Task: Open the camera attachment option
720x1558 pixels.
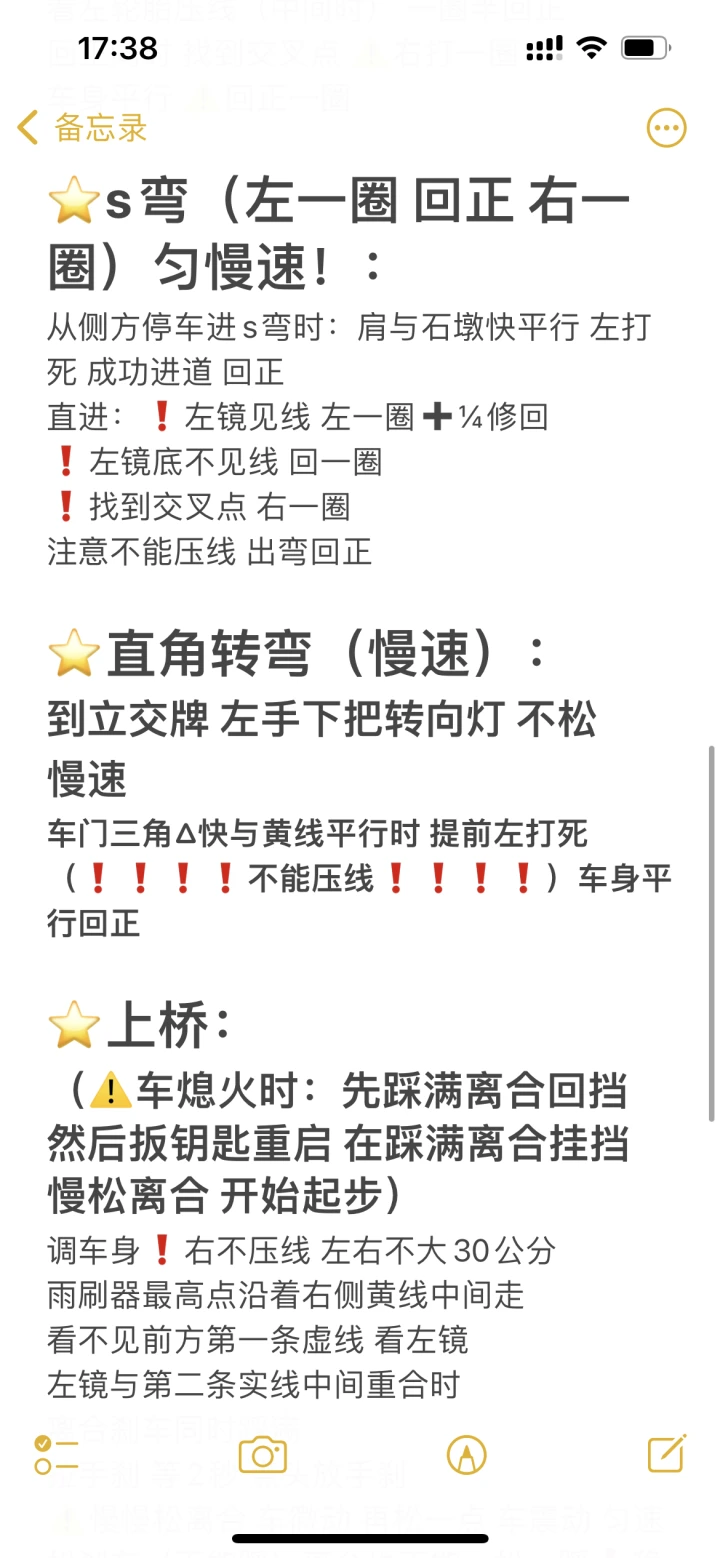Action: (263, 1455)
